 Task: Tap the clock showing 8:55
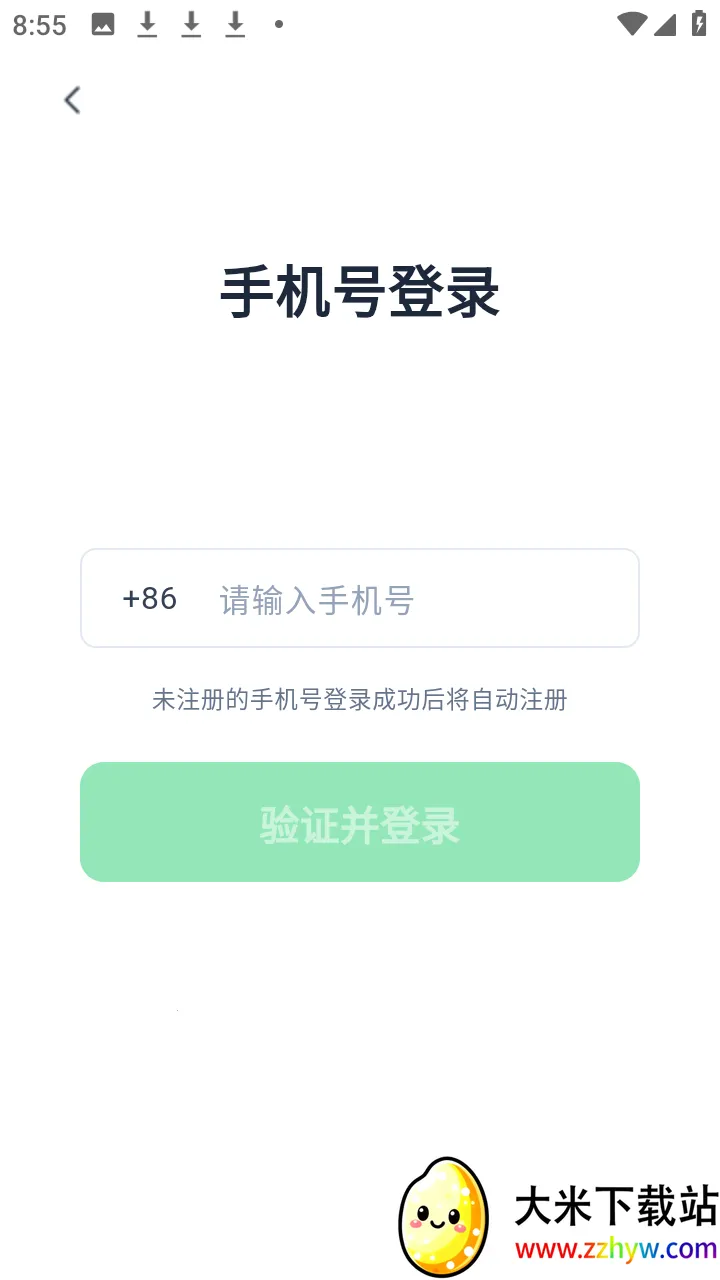[x=41, y=24]
